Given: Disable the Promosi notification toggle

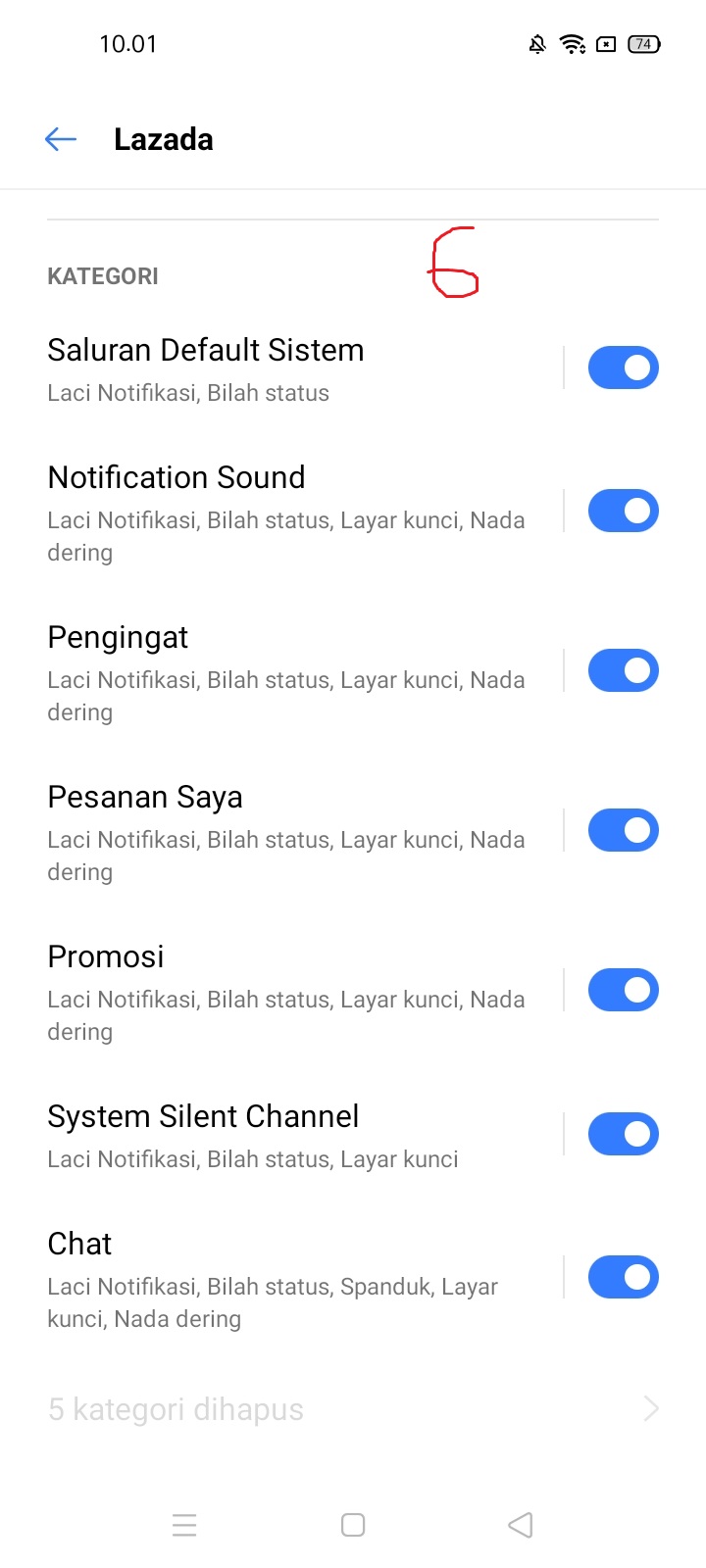Looking at the screenshot, I should point(623,990).
